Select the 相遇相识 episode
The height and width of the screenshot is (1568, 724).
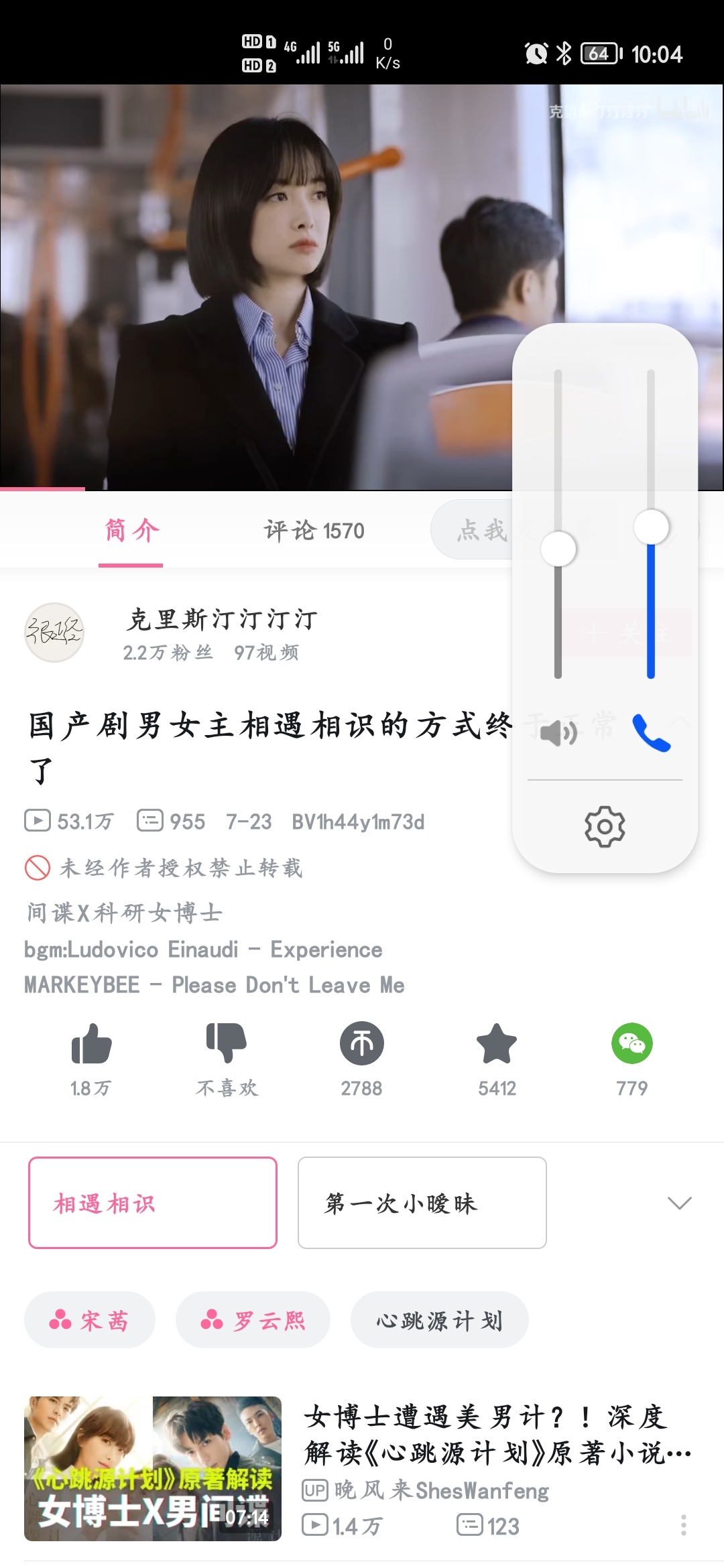[153, 1202]
